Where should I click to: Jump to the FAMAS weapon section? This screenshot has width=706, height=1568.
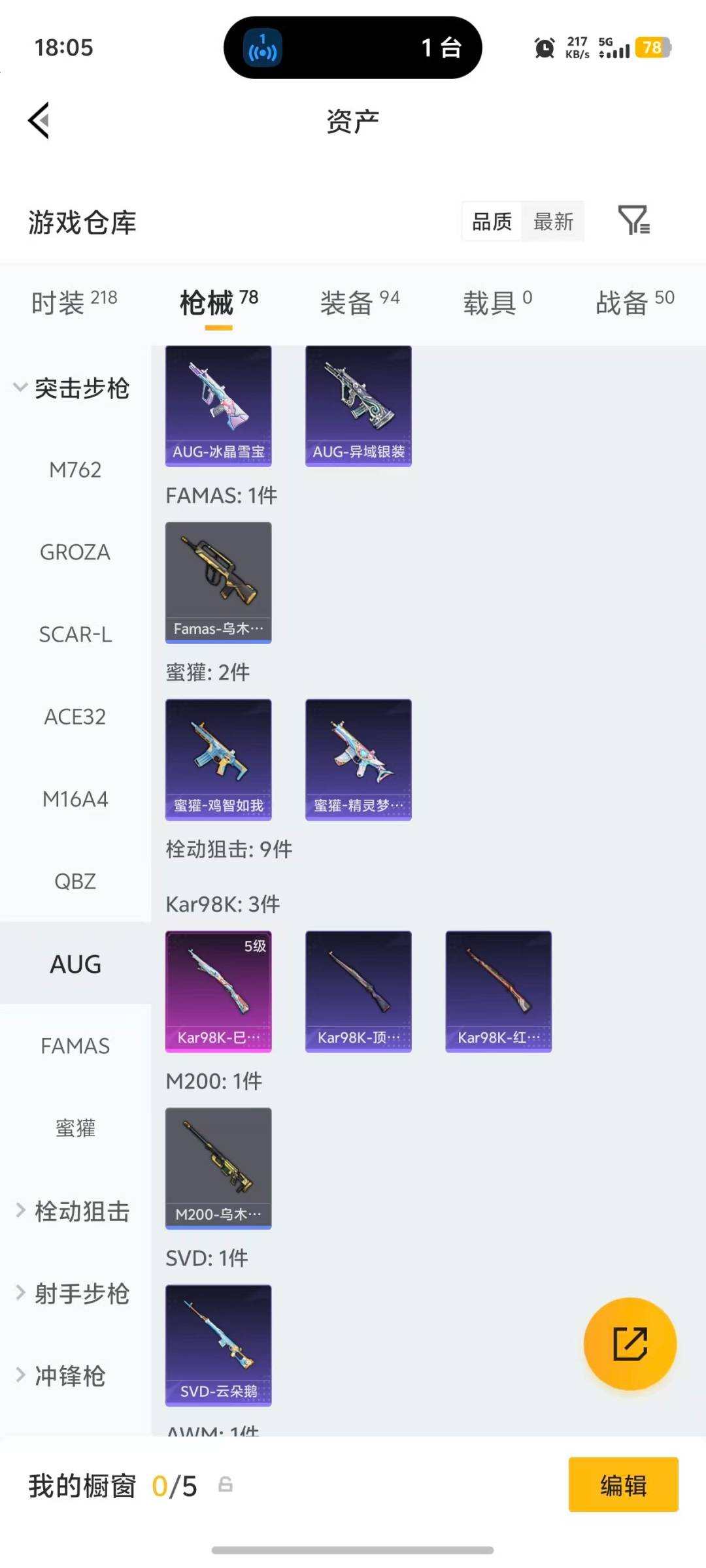(x=75, y=1046)
